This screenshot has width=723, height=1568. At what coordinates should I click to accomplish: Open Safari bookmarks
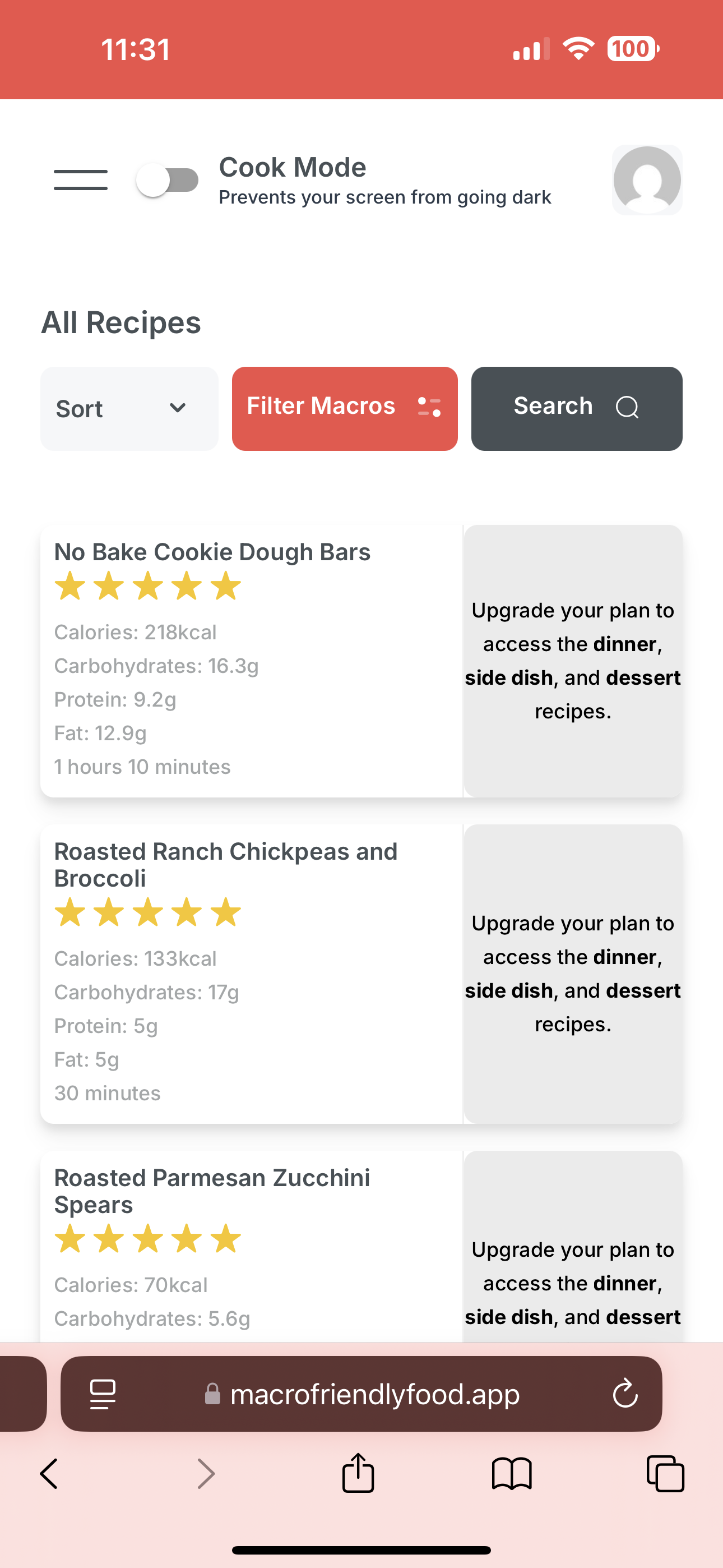[512, 1474]
